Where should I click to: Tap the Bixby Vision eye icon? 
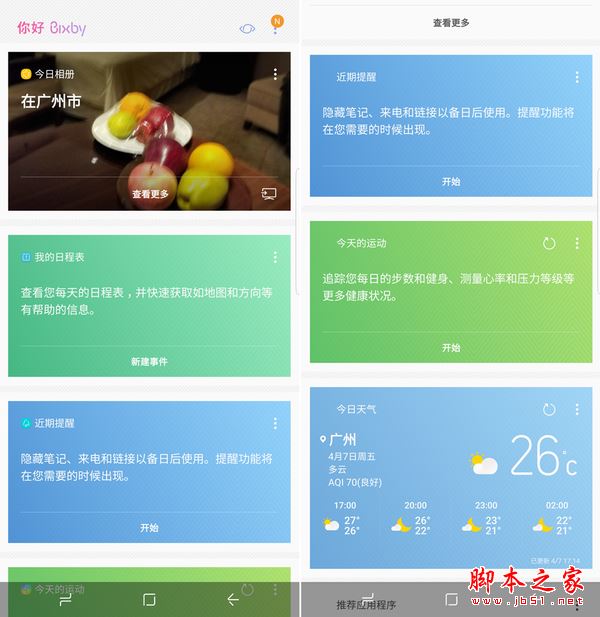[x=247, y=29]
